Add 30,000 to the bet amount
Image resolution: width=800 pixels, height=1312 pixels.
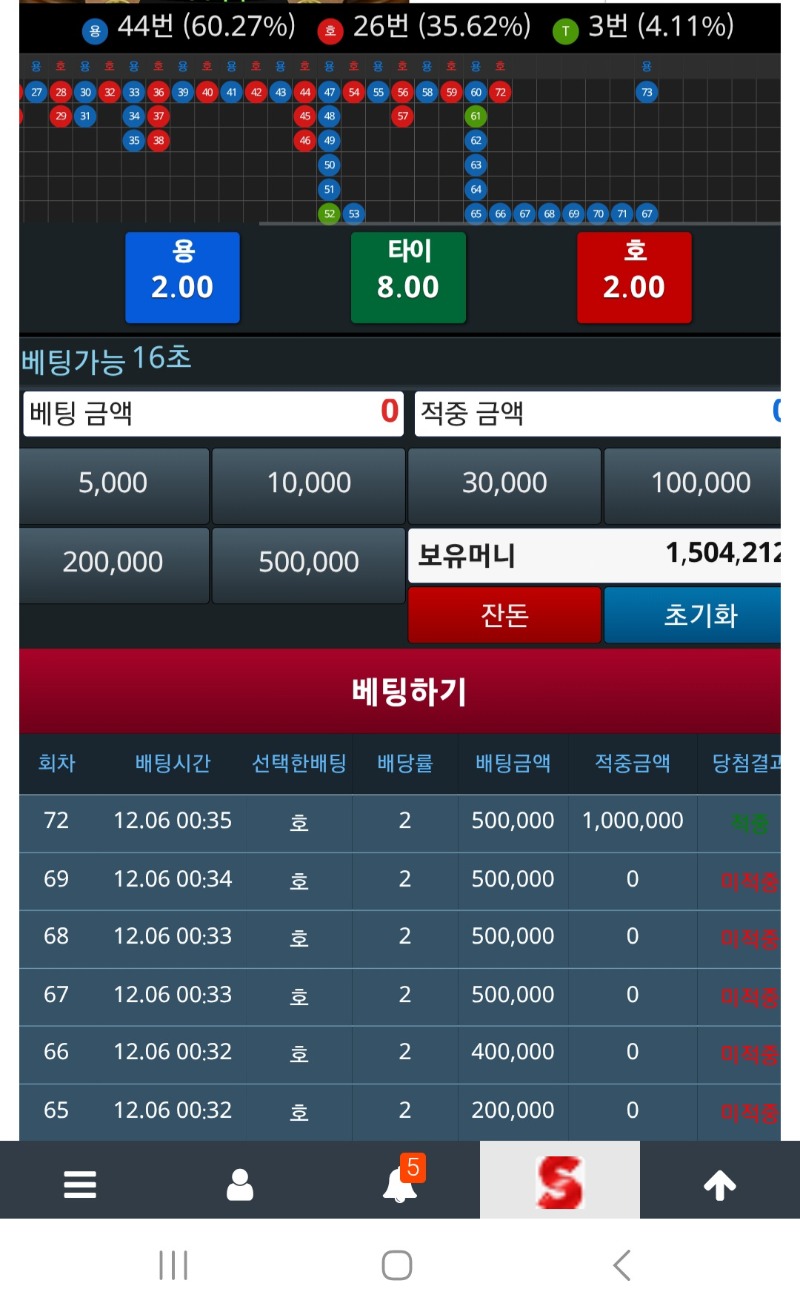click(504, 484)
